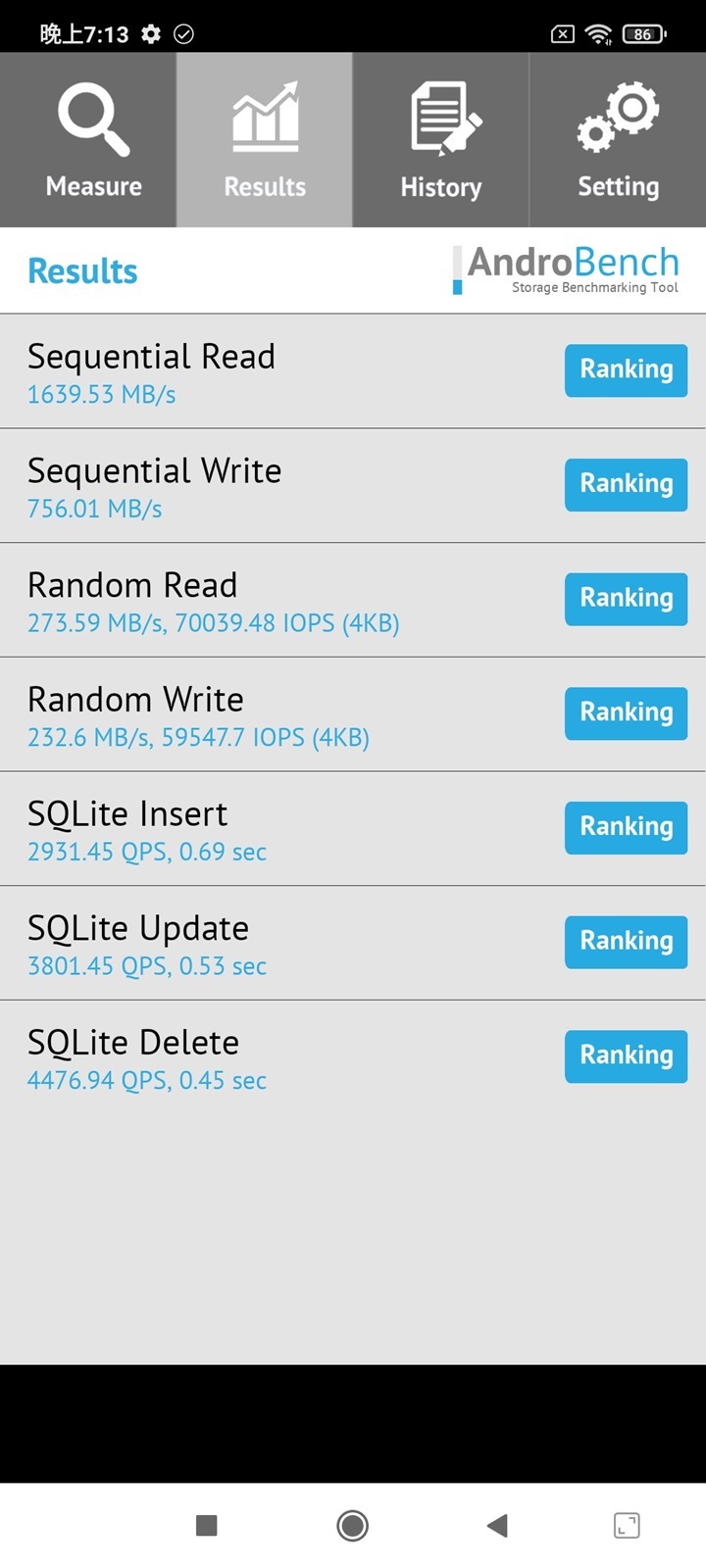Open Ranking for SQLite Delete
Image resolution: width=706 pixels, height=1568 pixels.
tap(626, 1055)
